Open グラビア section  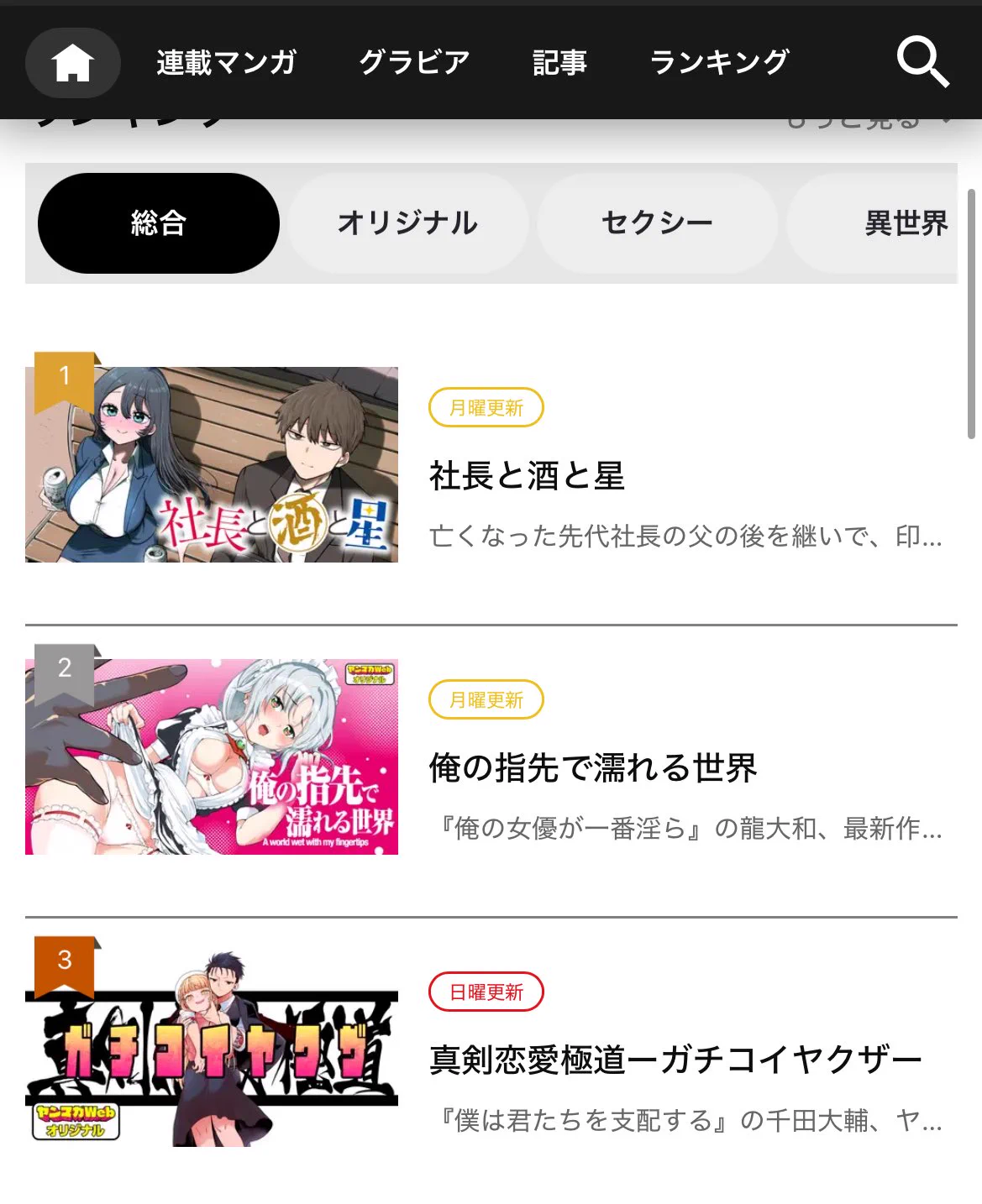click(x=414, y=62)
